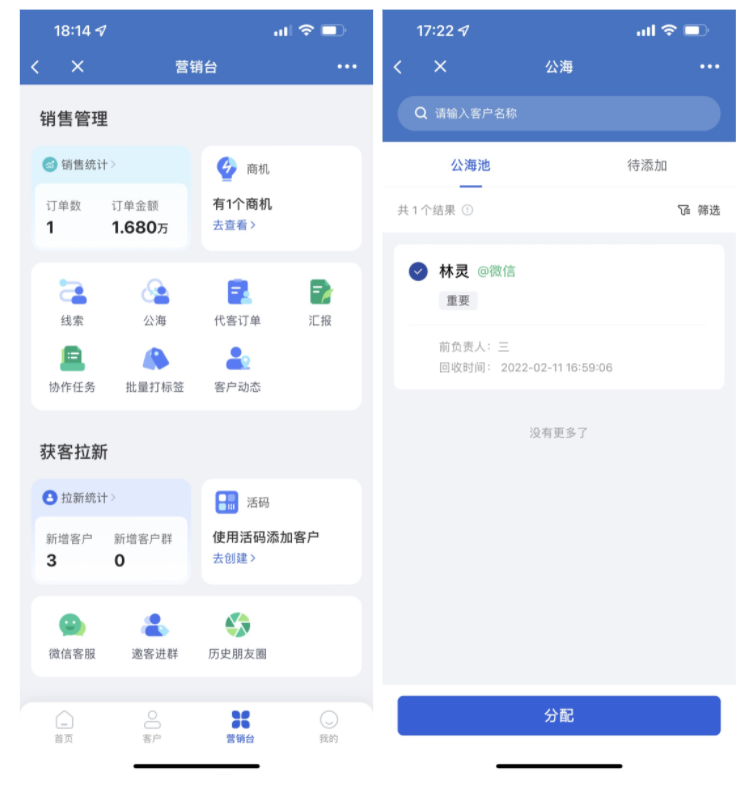Tap the 分配 button
Screen dimensions: 756x806
click(x=559, y=716)
